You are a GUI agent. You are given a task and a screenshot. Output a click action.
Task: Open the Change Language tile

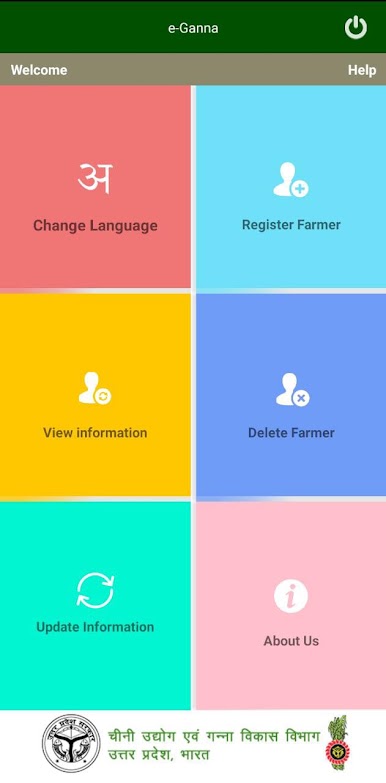coord(95,187)
